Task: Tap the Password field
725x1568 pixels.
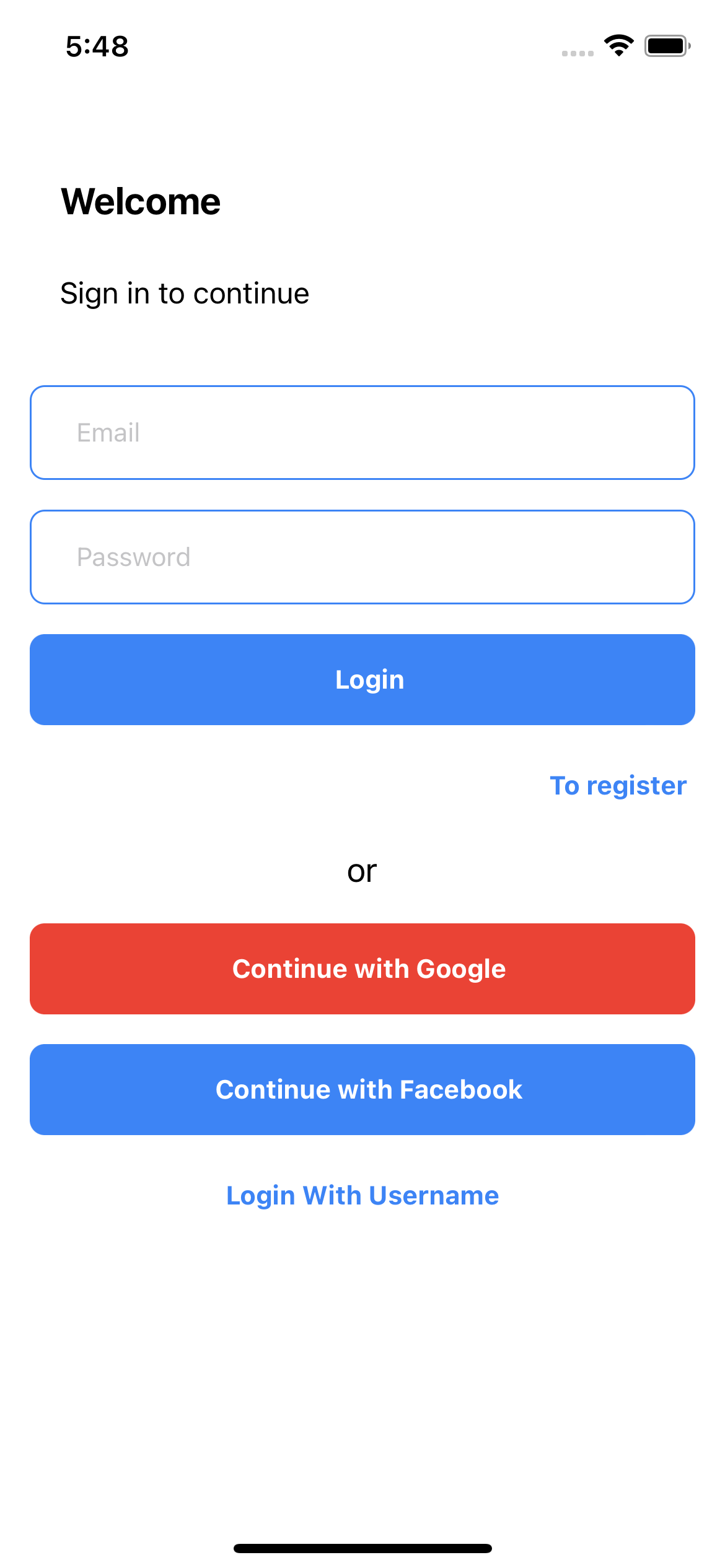Action: point(362,557)
